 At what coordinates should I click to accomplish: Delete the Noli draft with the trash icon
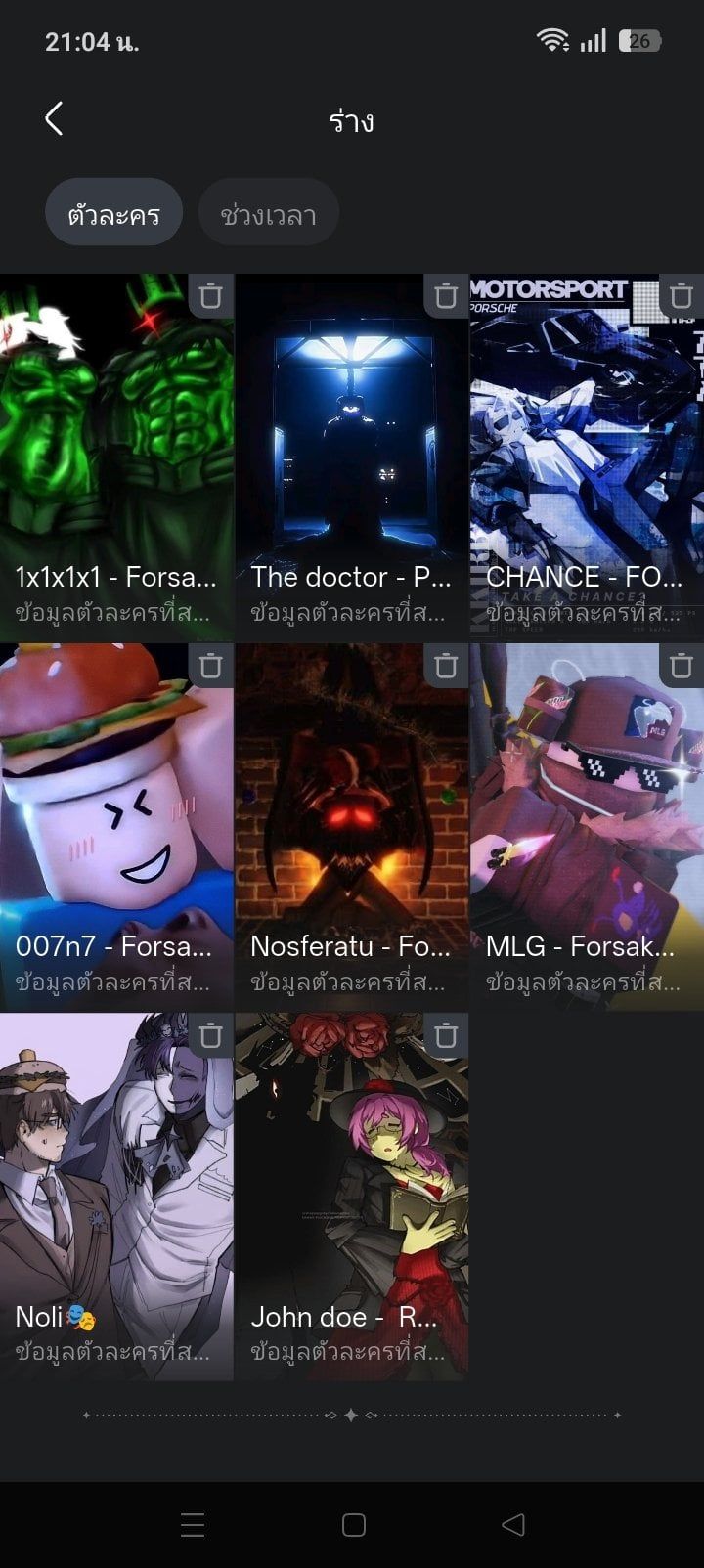click(211, 1035)
